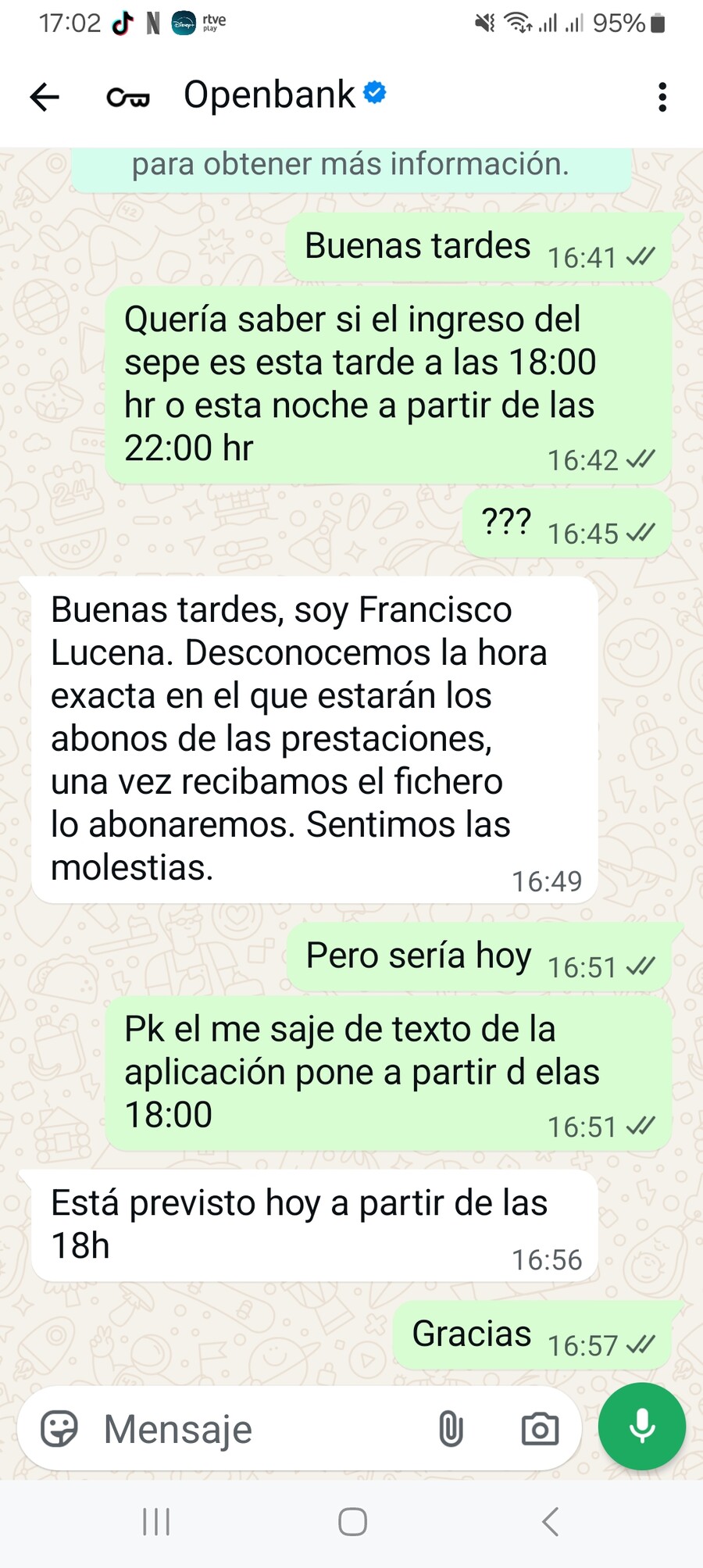This screenshot has height=1568, width=703.
Task: Open the emoji and sticker picker
Action: 59,1430
